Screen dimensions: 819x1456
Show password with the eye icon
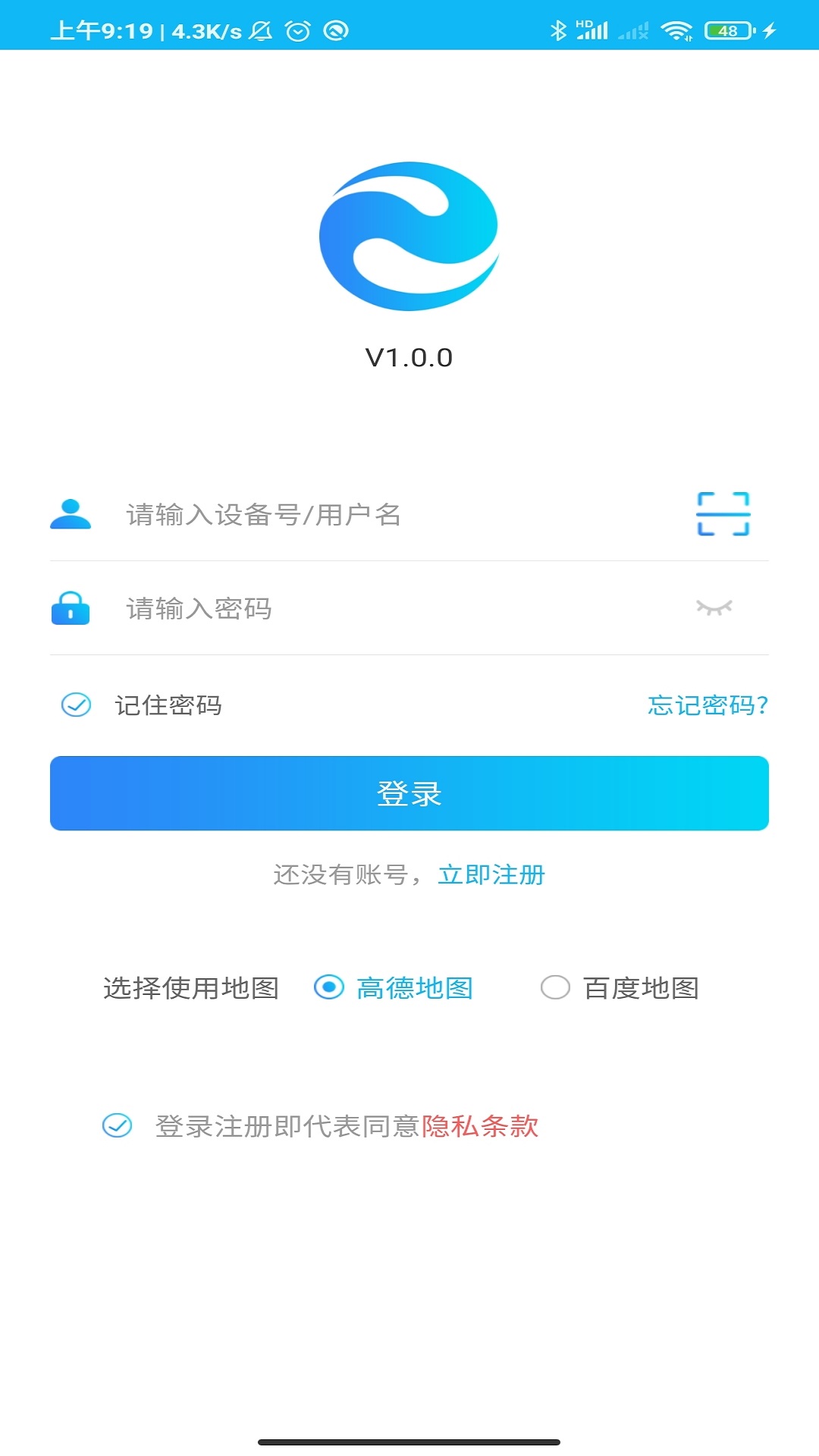click(714, 607)
